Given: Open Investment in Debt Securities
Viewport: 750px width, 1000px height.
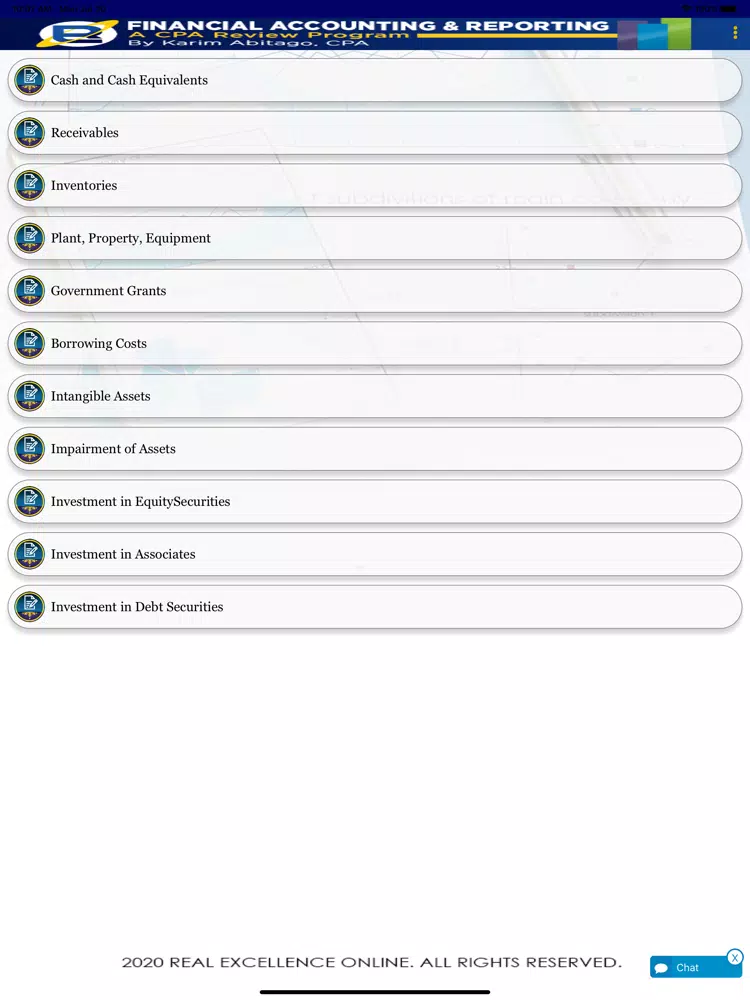Looking at the screenshot, I should tap(375, 607).
